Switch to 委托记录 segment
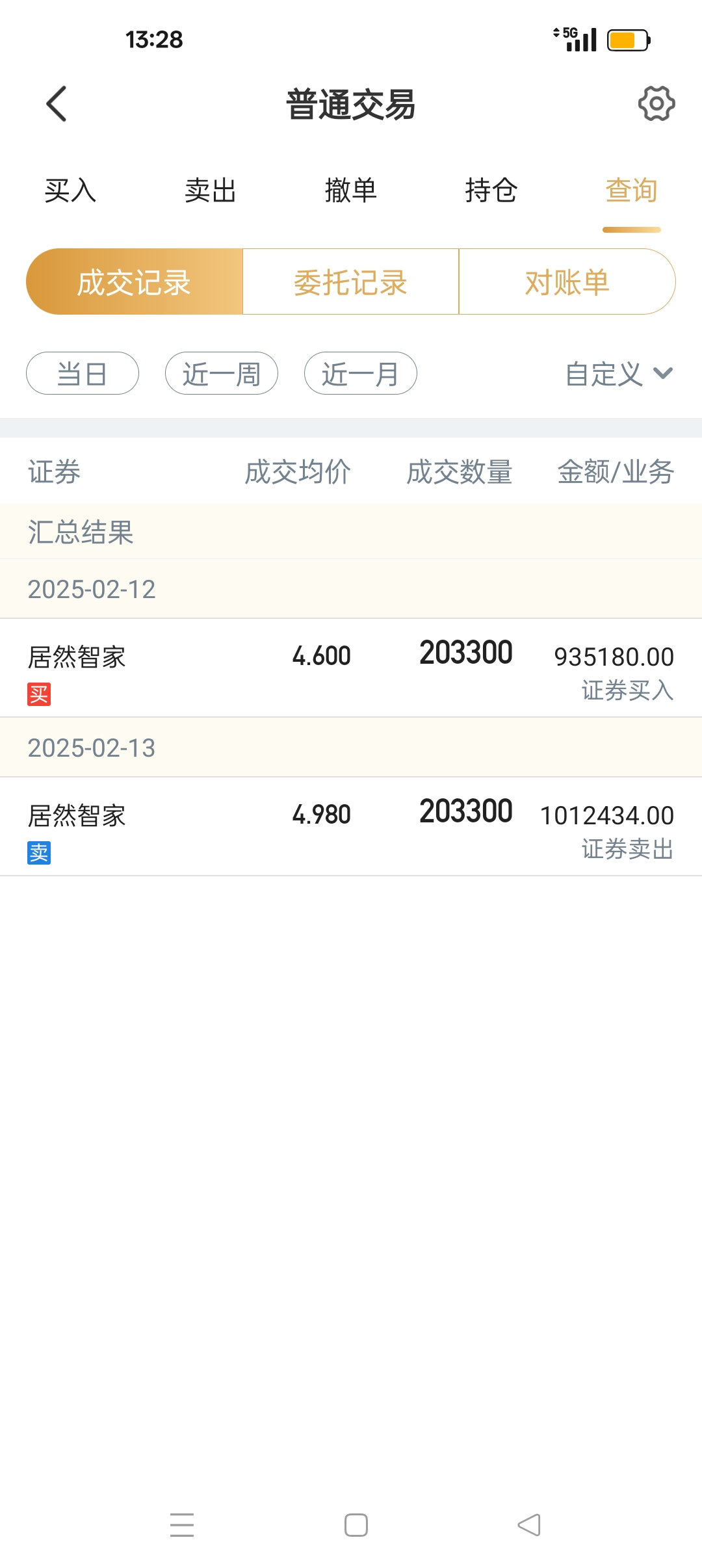702x1568 pixels. pyautogui.click(x=351, y=282)
